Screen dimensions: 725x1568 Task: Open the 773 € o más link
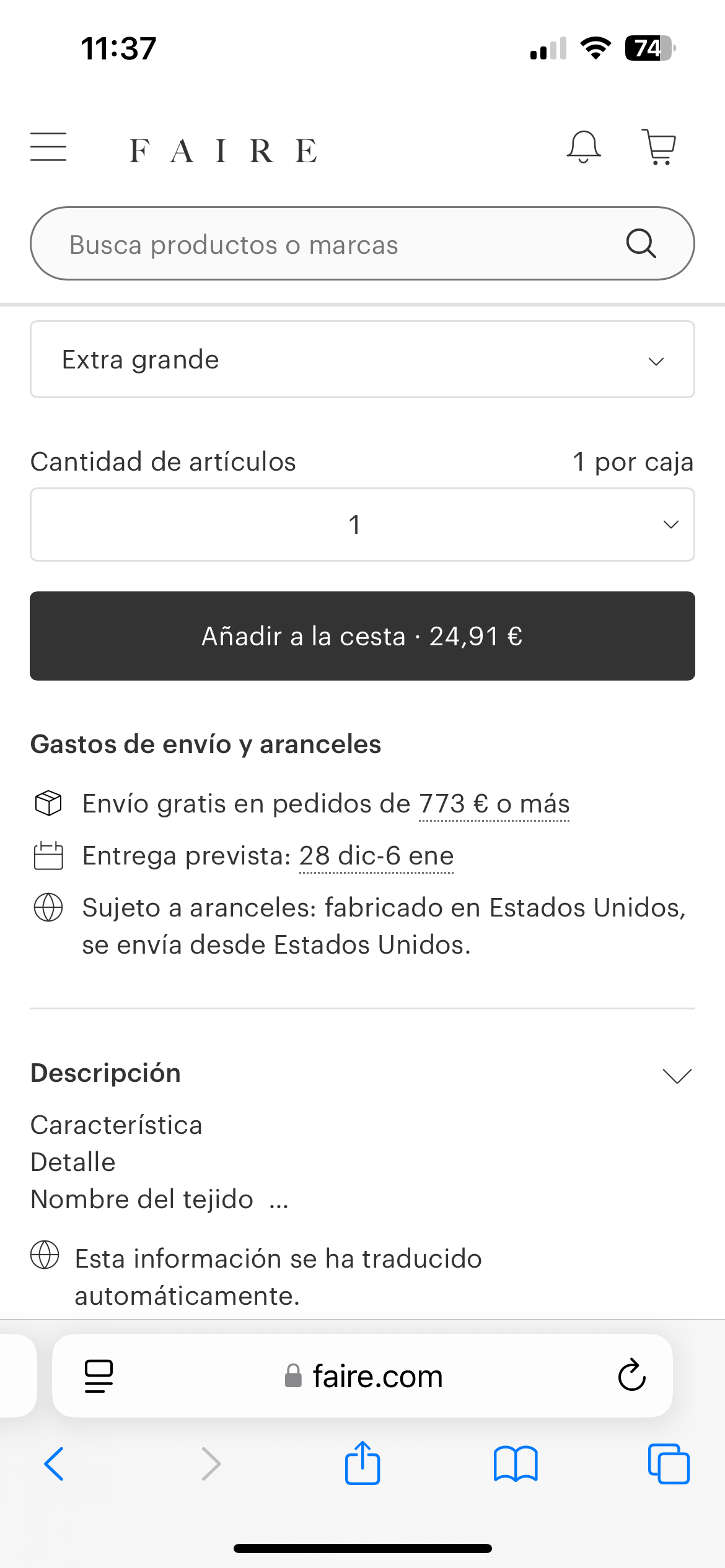coord(494,804)
